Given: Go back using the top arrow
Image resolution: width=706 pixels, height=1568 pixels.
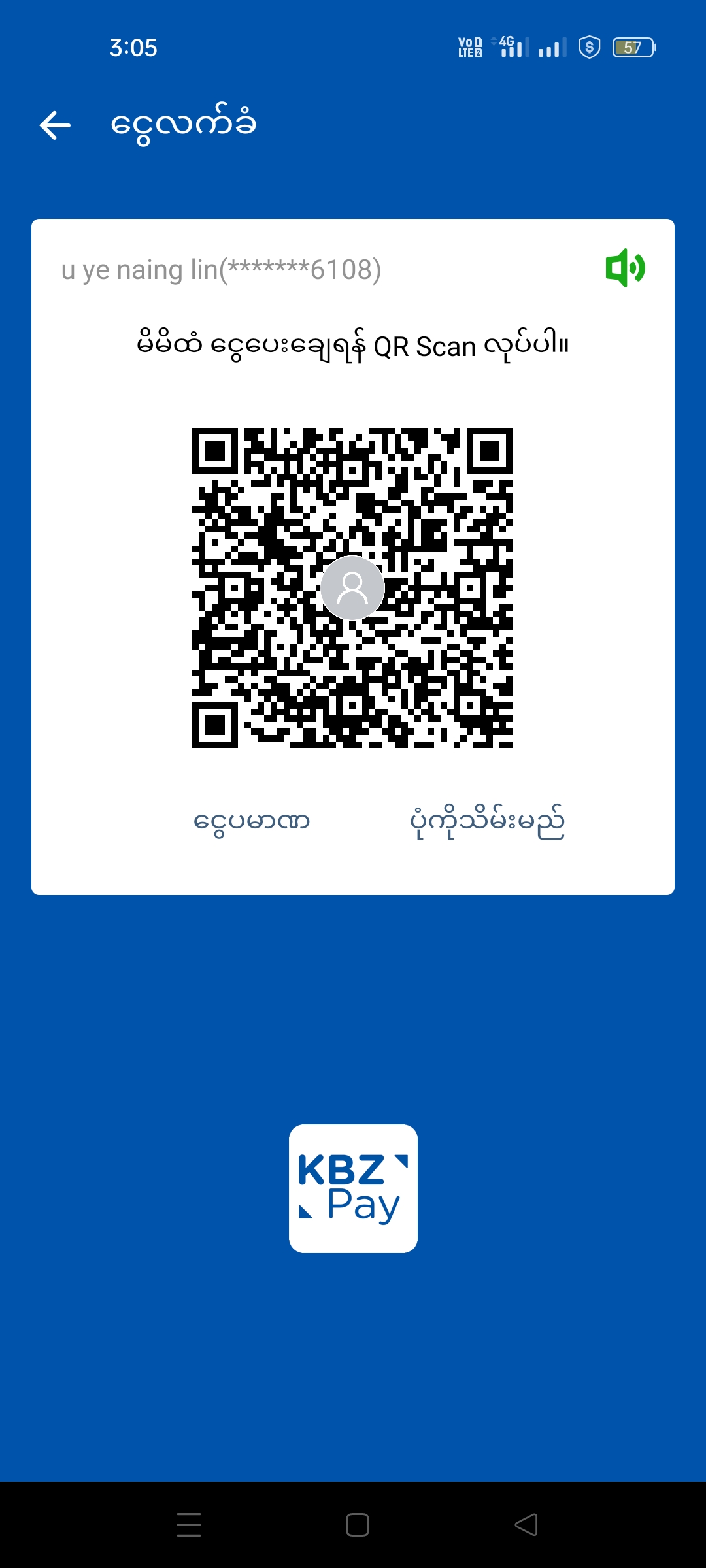Looking at the screenshot, I should tap(55, 125).
